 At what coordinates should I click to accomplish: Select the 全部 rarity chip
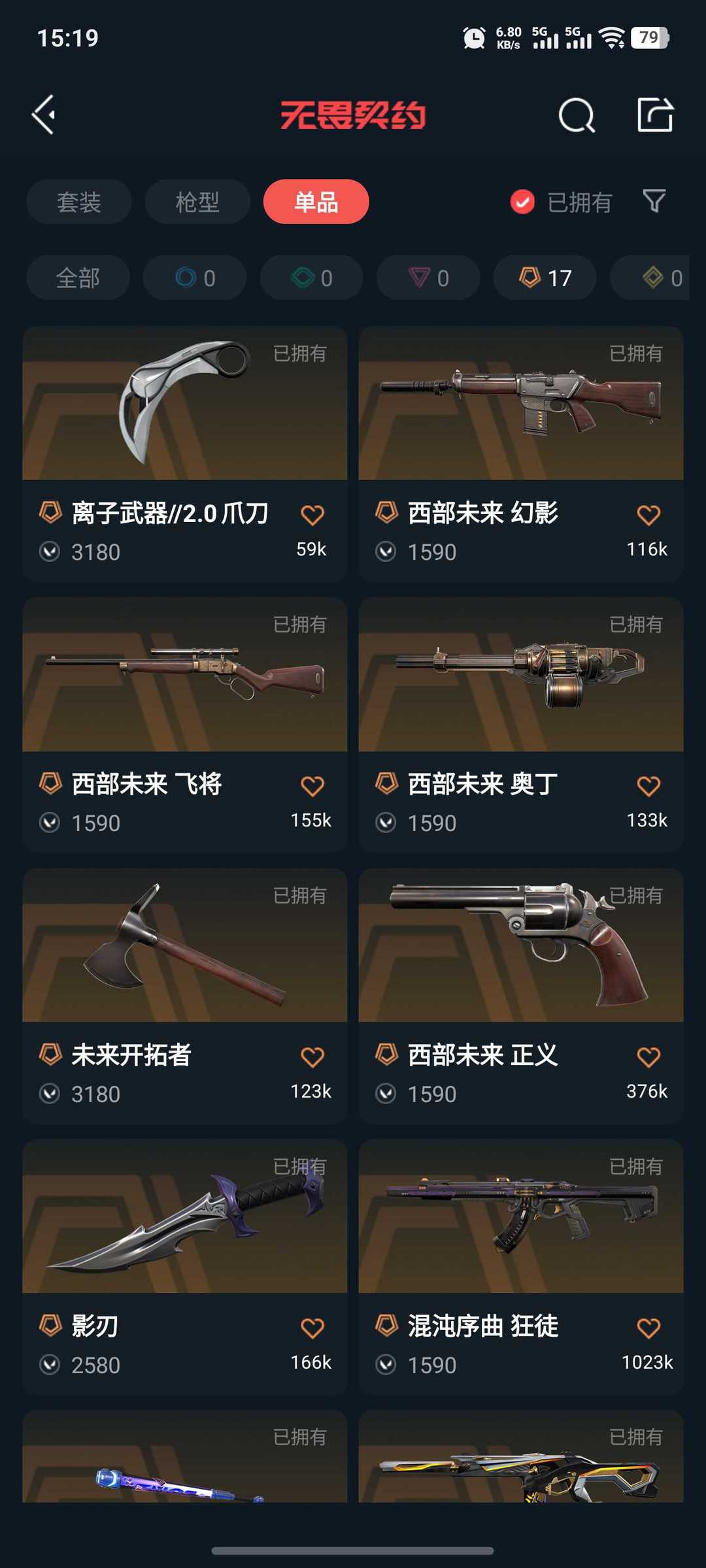[x=78, y=278]
